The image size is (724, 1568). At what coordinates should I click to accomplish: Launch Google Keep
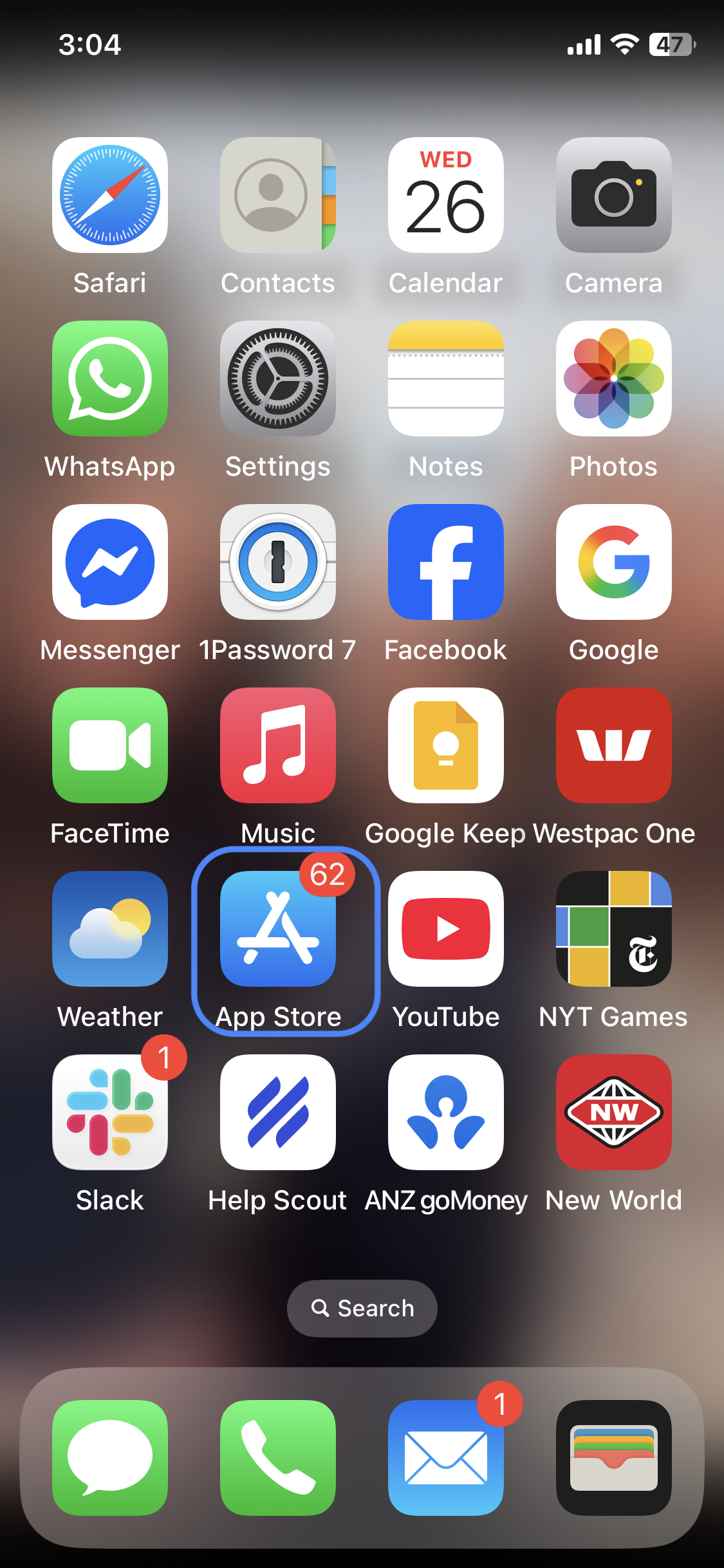point(446,745)
